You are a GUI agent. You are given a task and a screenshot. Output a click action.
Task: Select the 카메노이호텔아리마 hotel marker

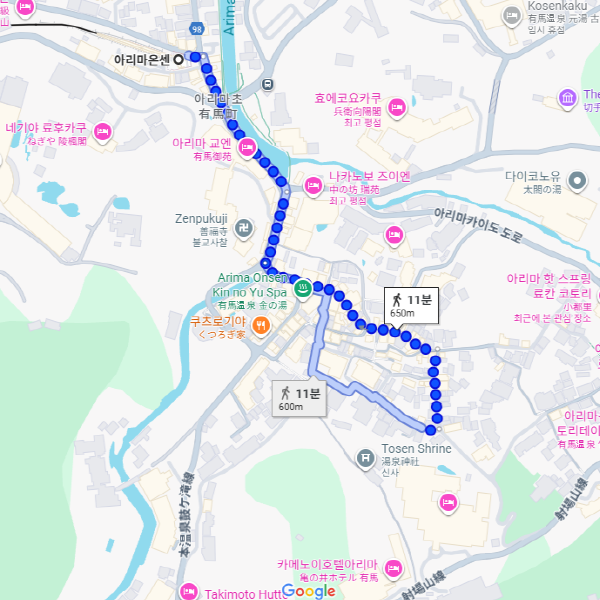tap(395, 569)
